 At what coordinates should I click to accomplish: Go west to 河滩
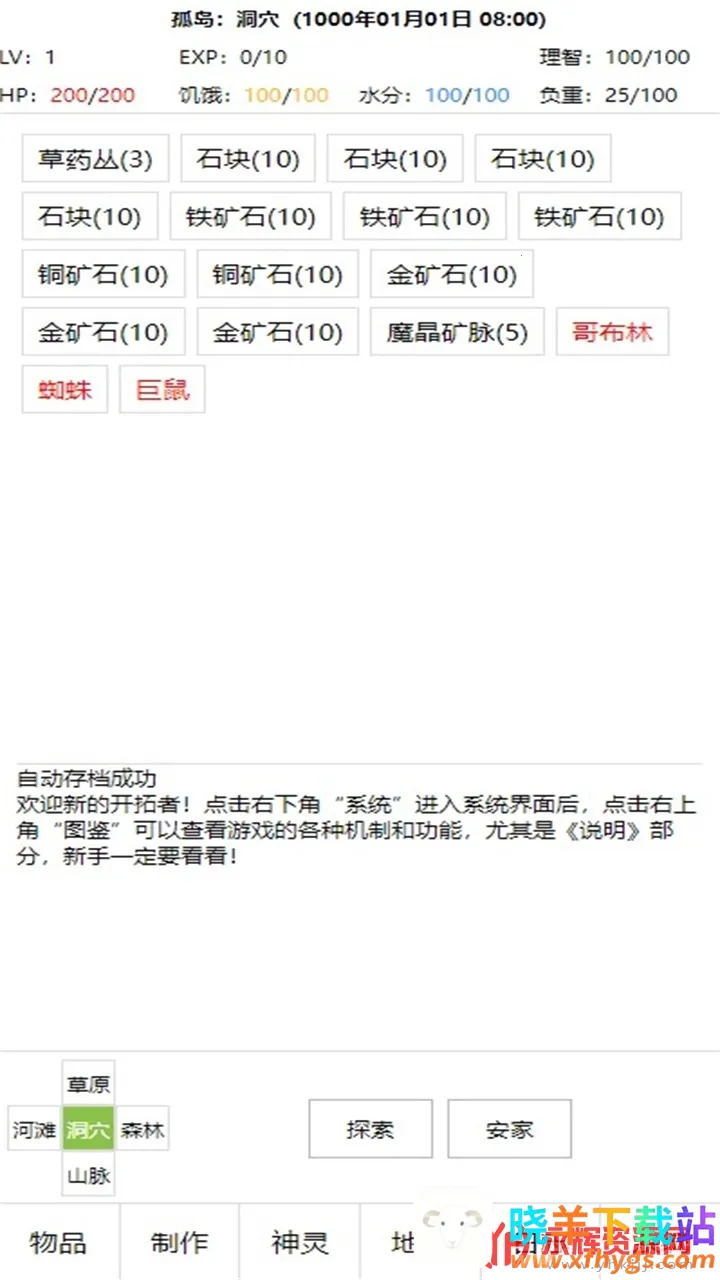tap(34, 1130)
